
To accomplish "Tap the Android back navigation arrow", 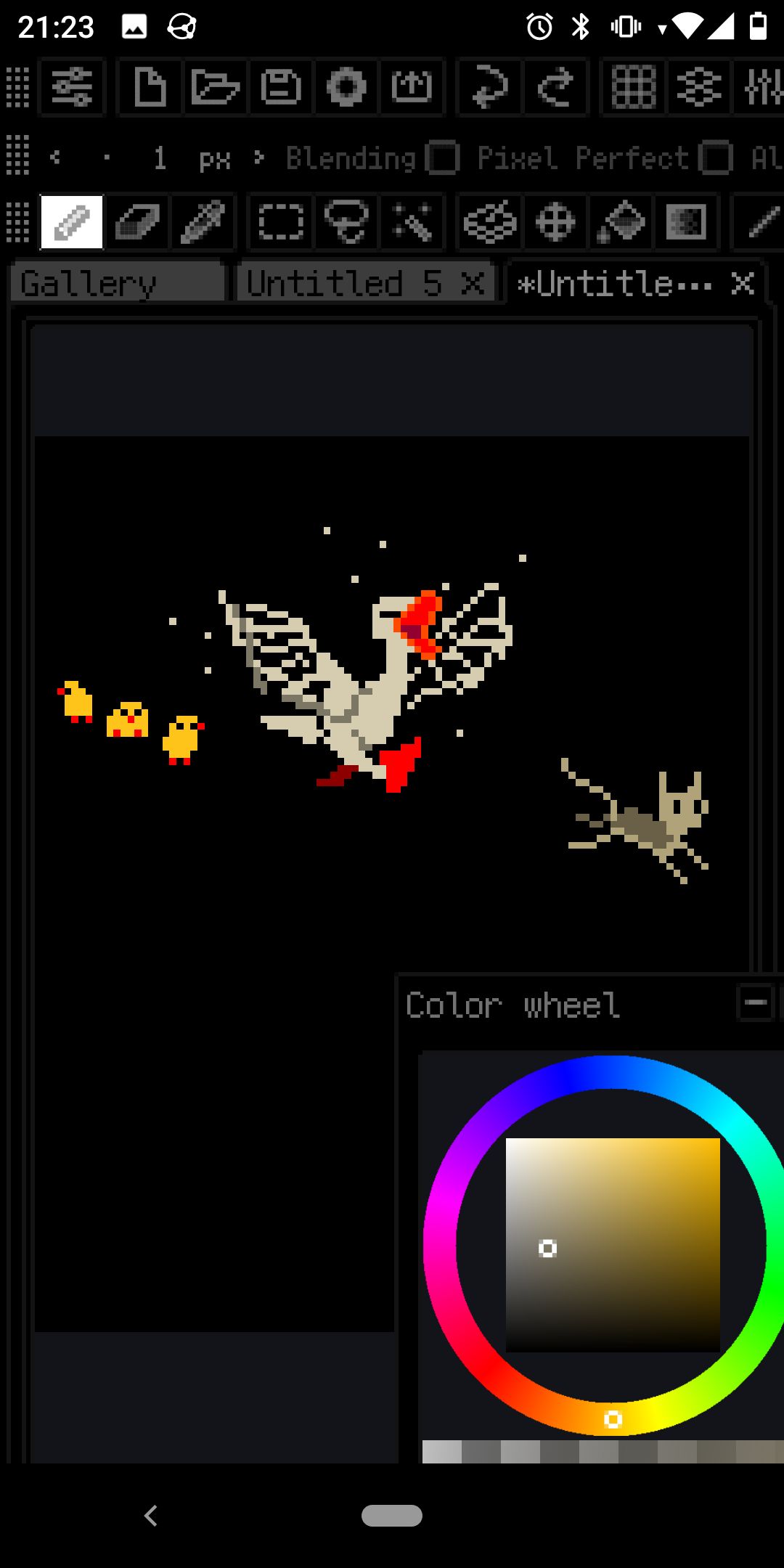I will click(x=150, y=1515).
